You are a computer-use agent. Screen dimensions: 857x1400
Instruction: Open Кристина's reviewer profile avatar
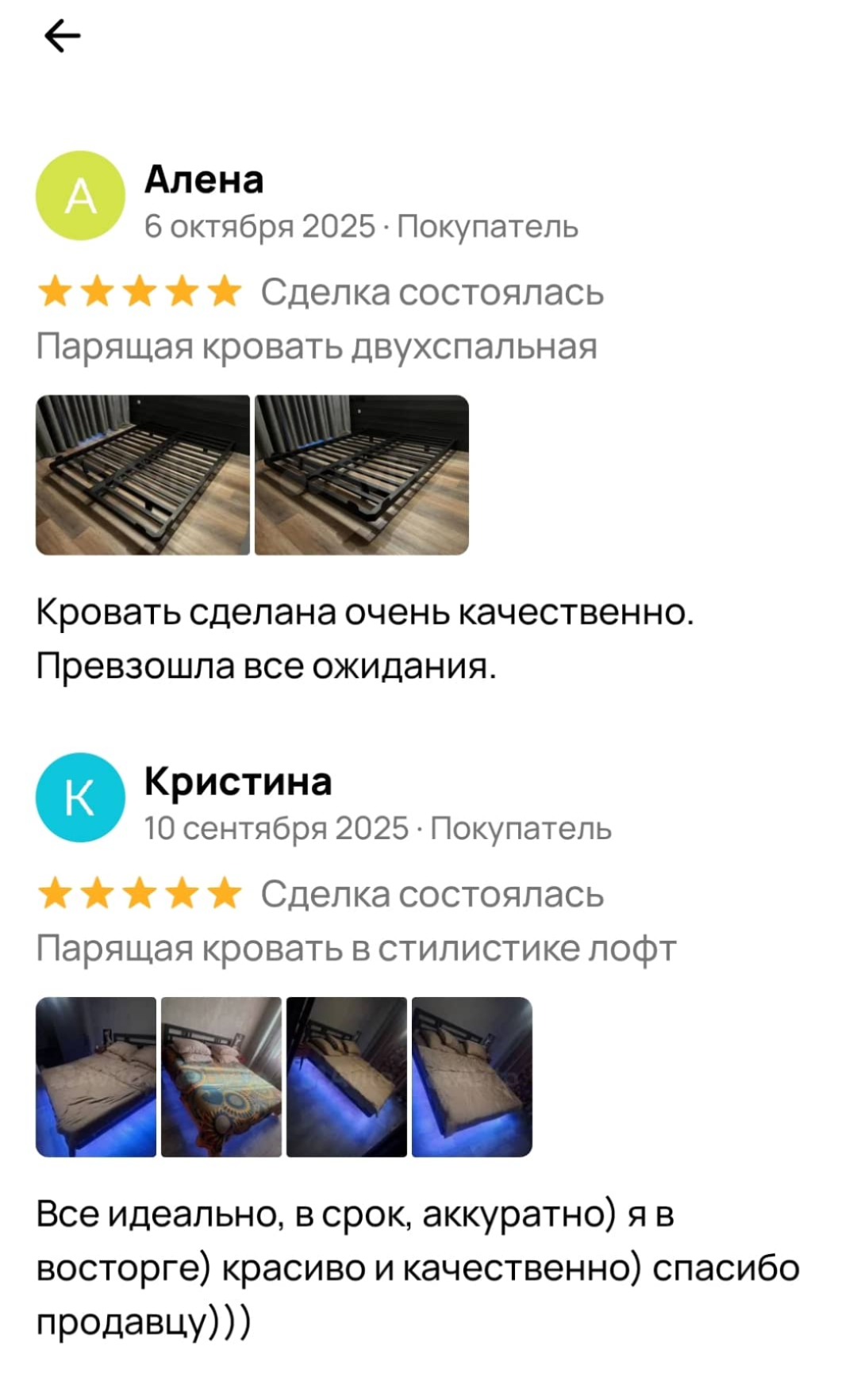[x=80, y=797]
